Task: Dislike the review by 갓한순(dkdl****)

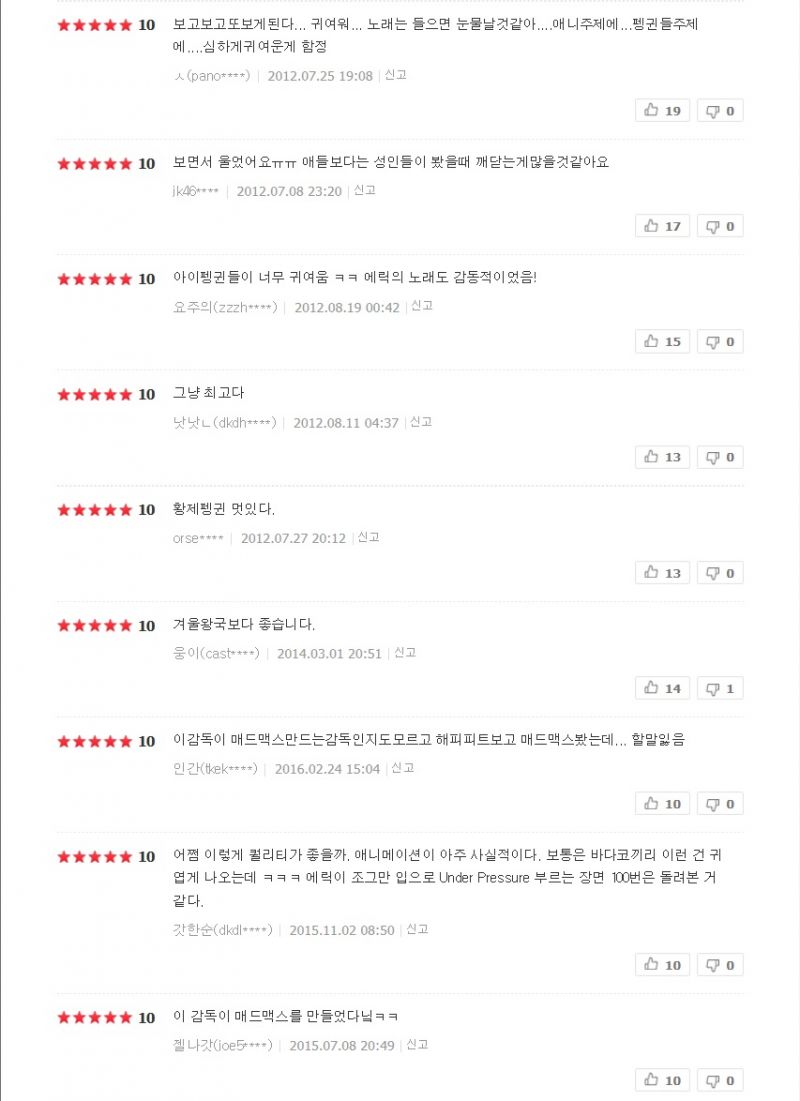Action: tap(720, 965)
